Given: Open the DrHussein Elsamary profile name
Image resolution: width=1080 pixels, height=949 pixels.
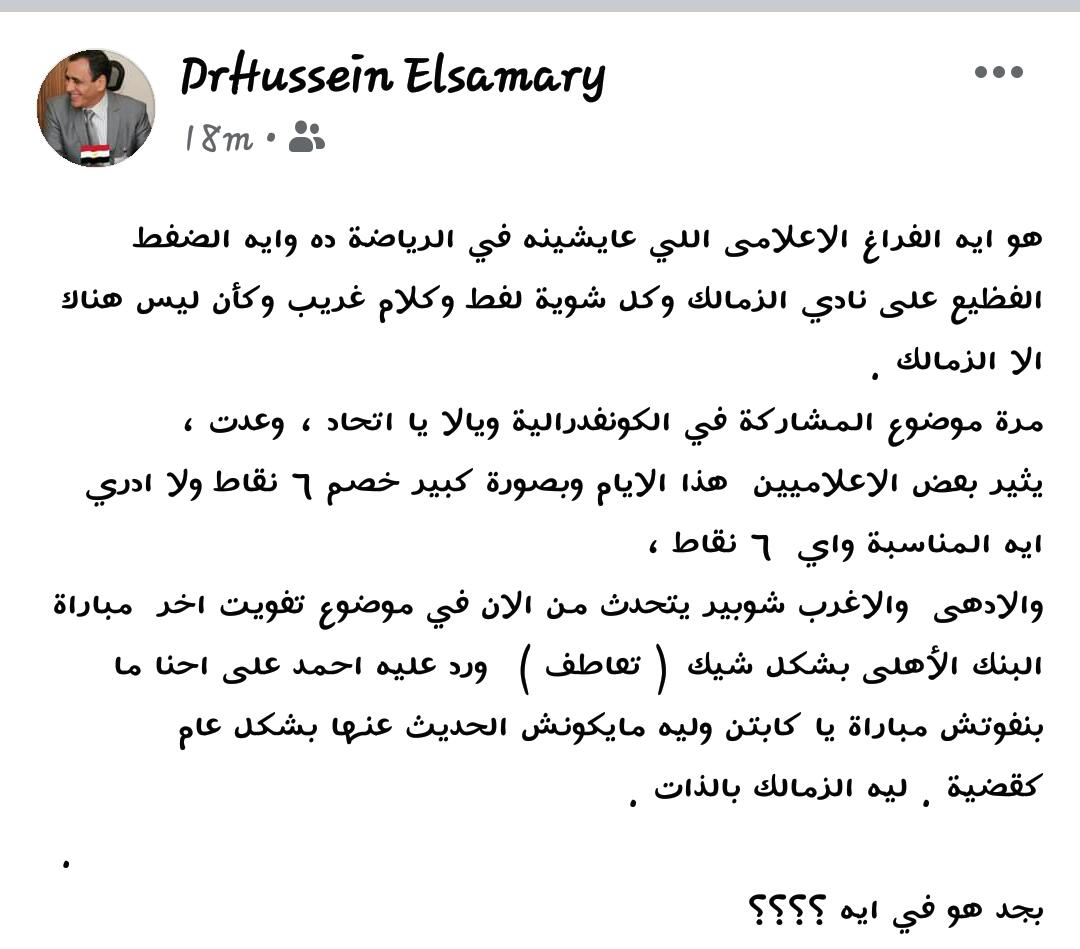Looking at the screenshot, I should tap(392, 77).
